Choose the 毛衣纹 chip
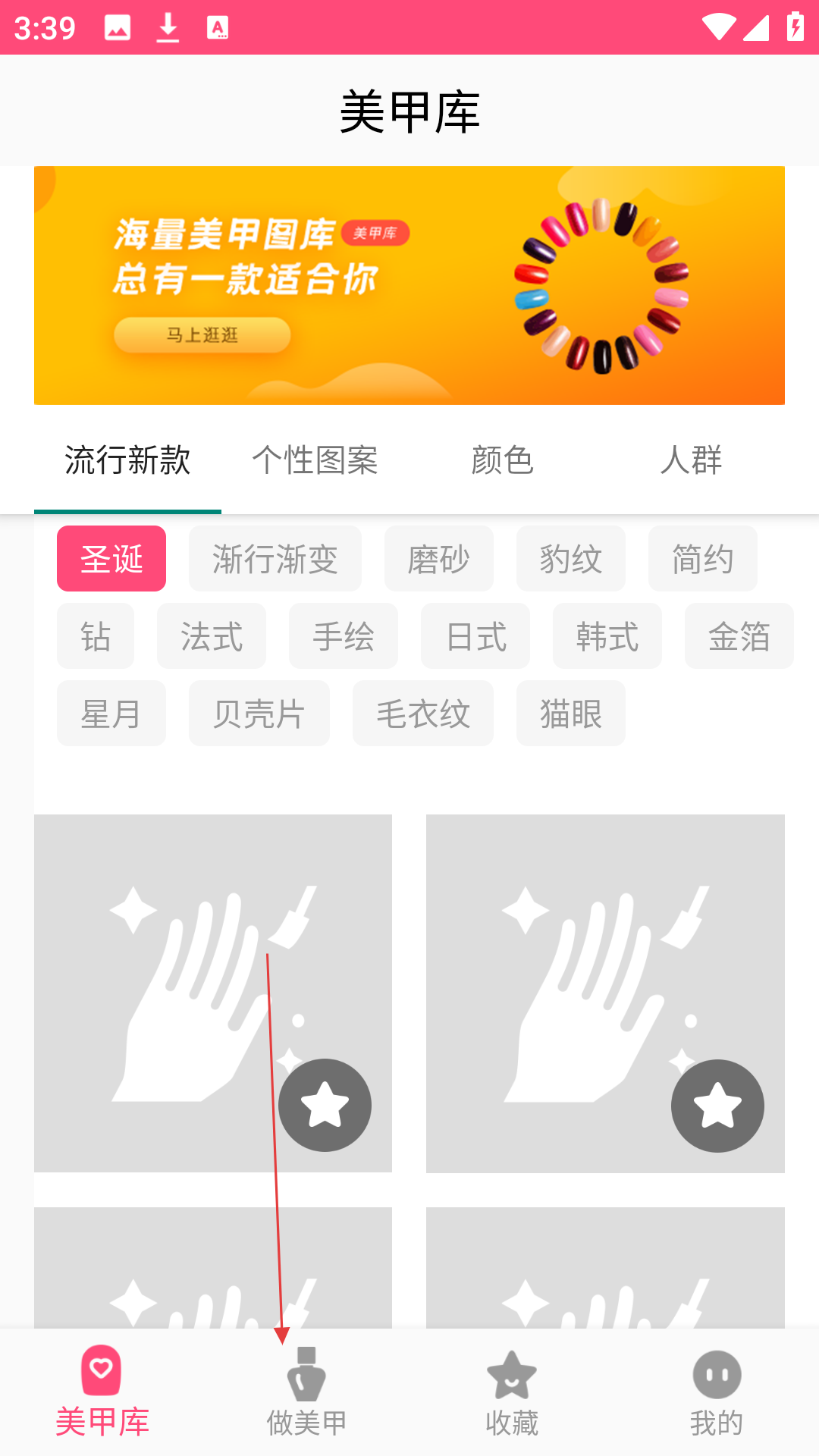819x1456 pixels. coord(422,714)
